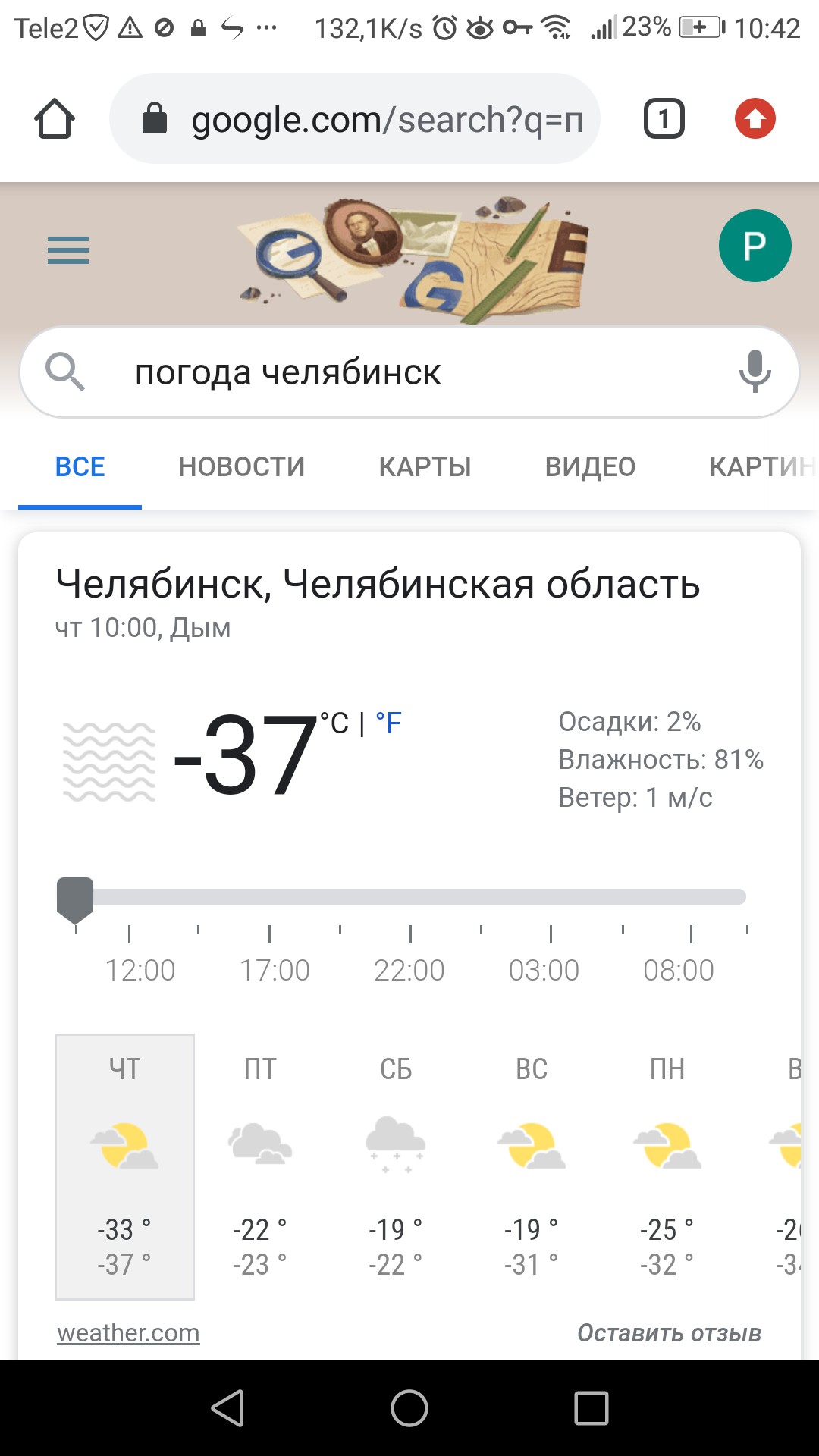819x1456 pixels.
Task: Open the browser home page
Action: pyautogui.click(x=55, y=119)
